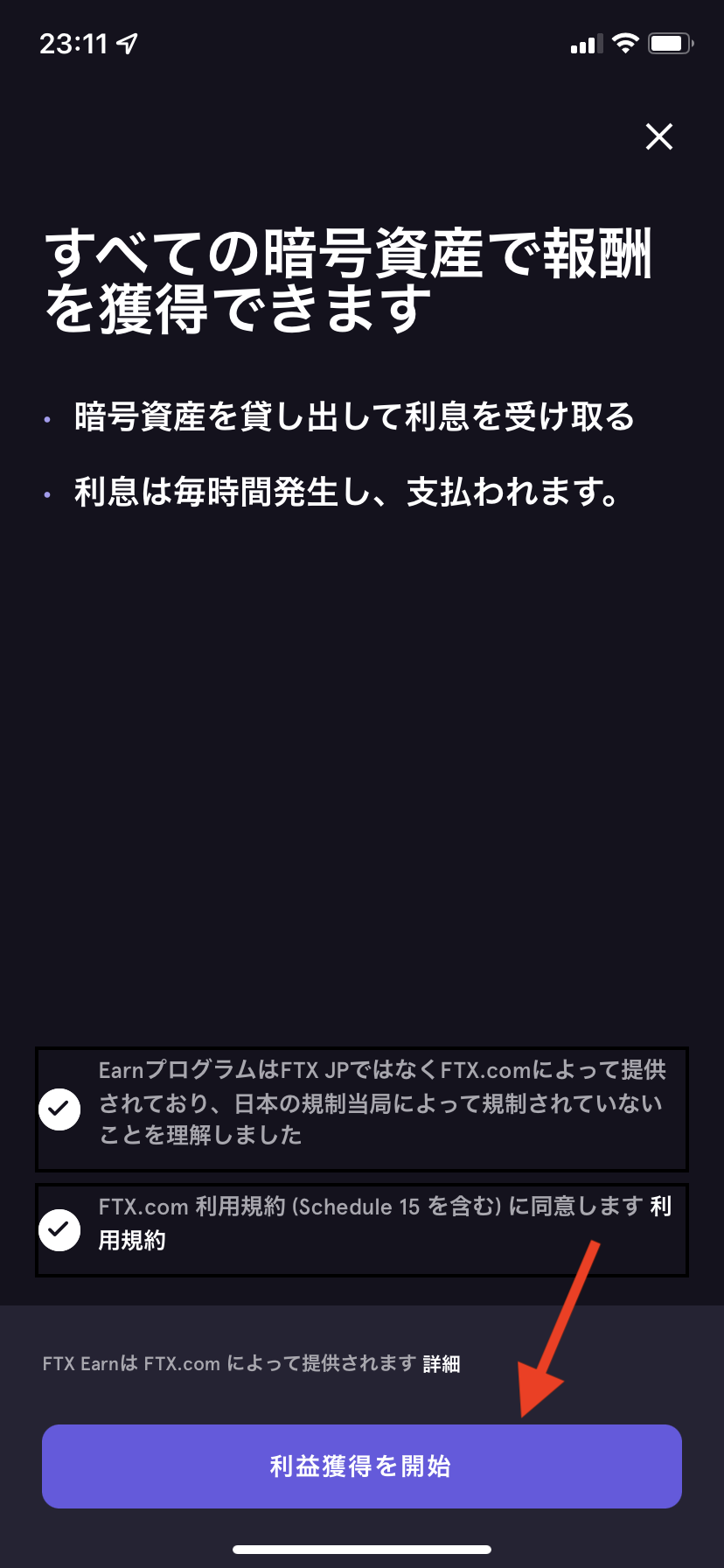724x1568 pixels.
Task: Tap the checkmark inside the first consent circle
Action: click(x=59, y=1108)
